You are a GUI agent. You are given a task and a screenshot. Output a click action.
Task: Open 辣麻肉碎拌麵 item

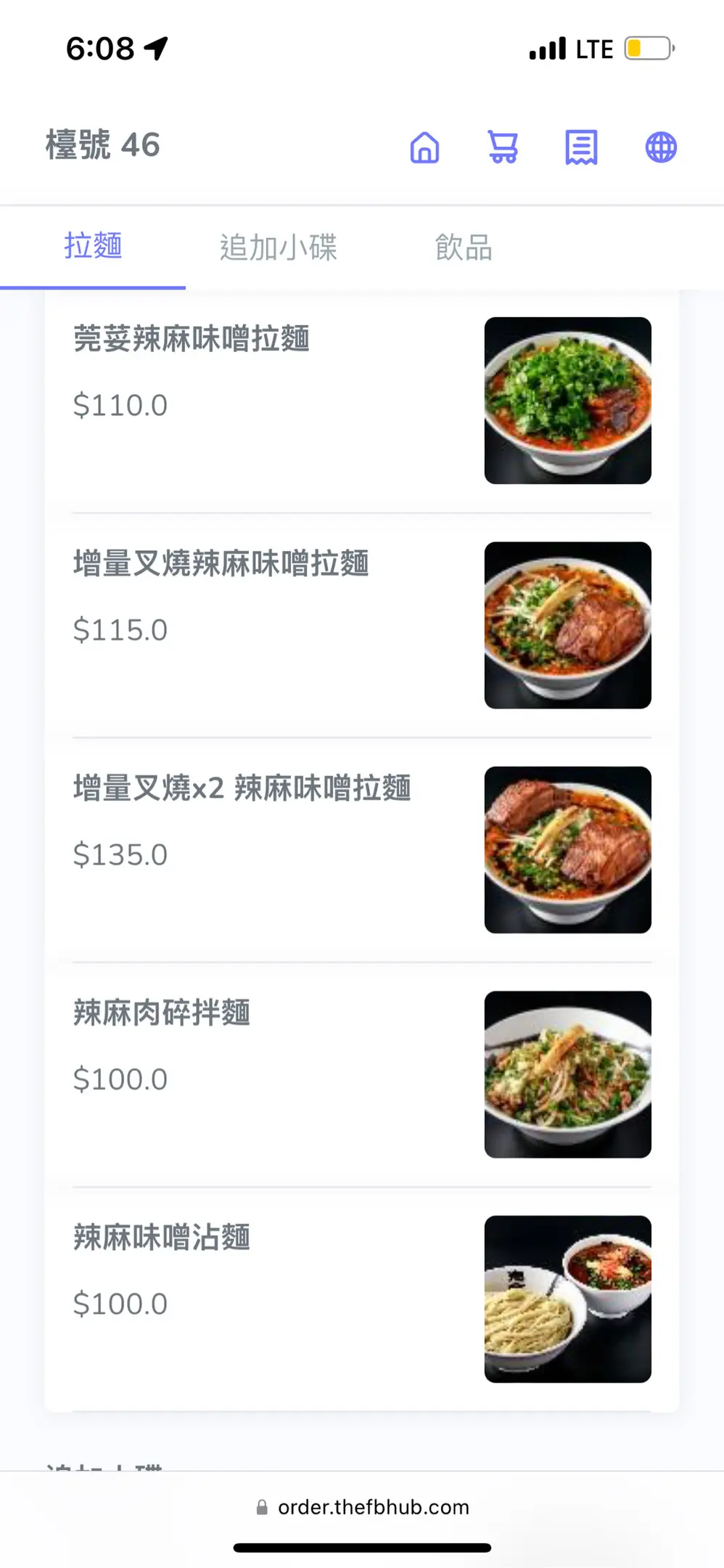click(361, 1074)
